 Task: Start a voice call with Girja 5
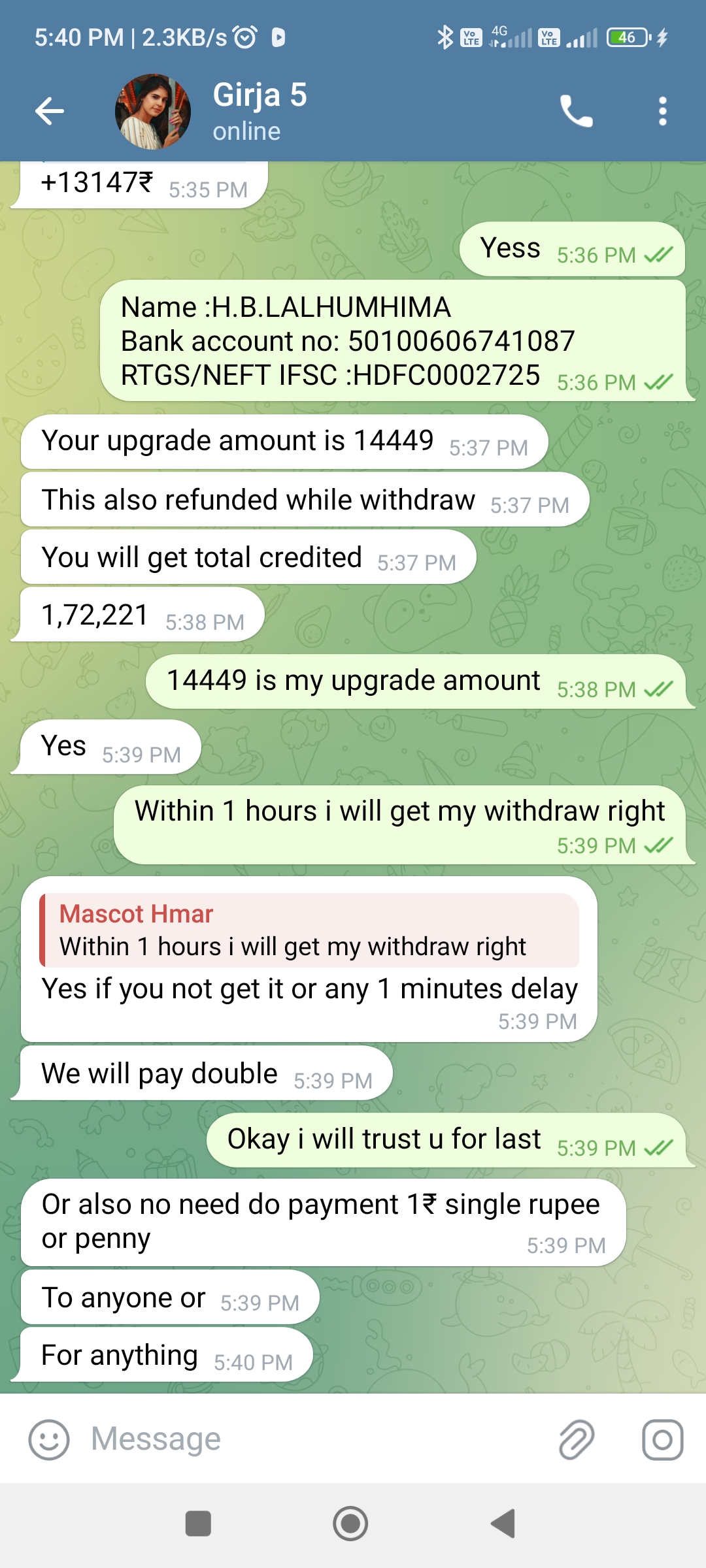pyautogui.click(x=576, y=111)
